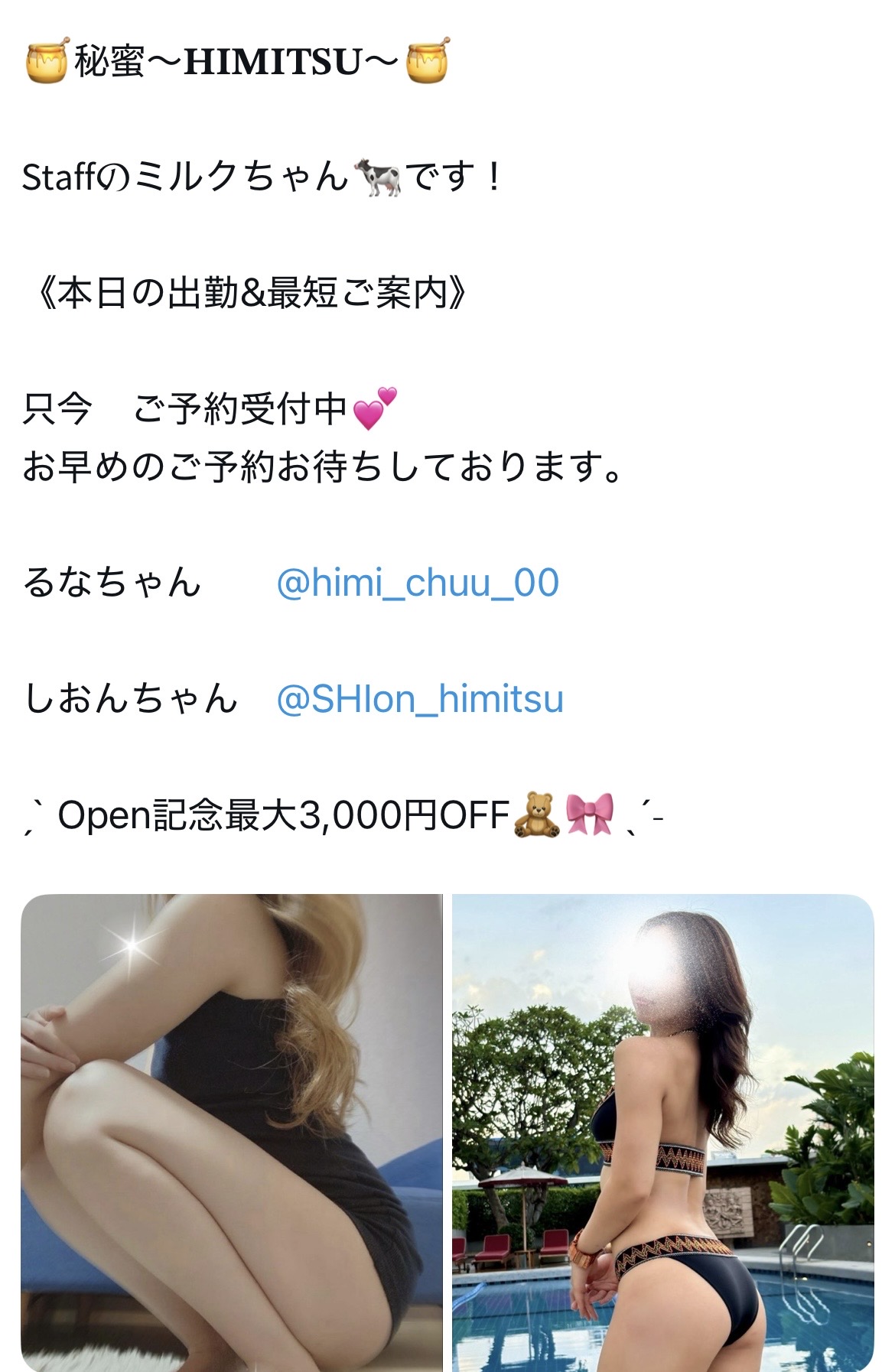The height and width of the screenshot is (1372, 895).
Task: View the right poolside bikini photo
Action: (x=662, y=1132)
